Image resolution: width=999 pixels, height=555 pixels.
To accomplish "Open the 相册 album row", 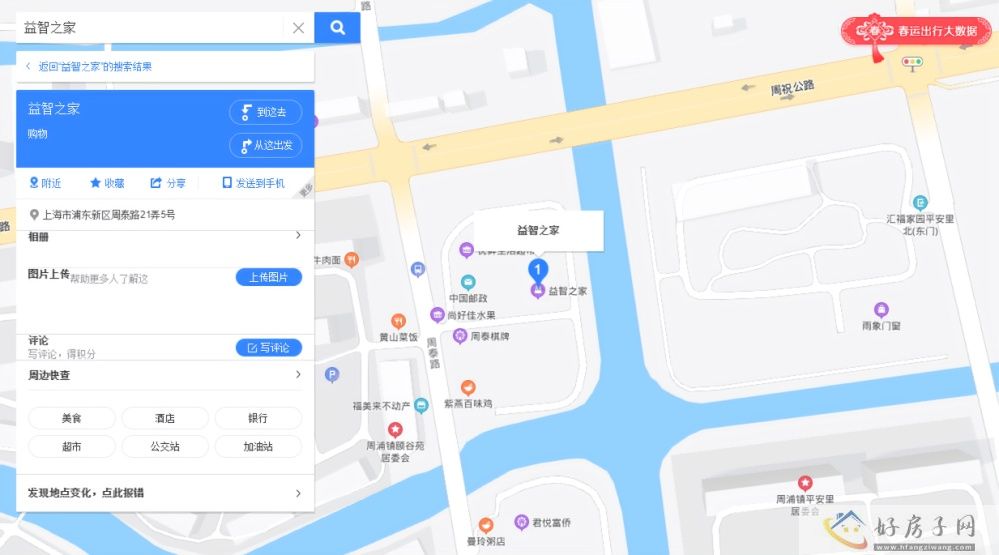I will 165,237.
